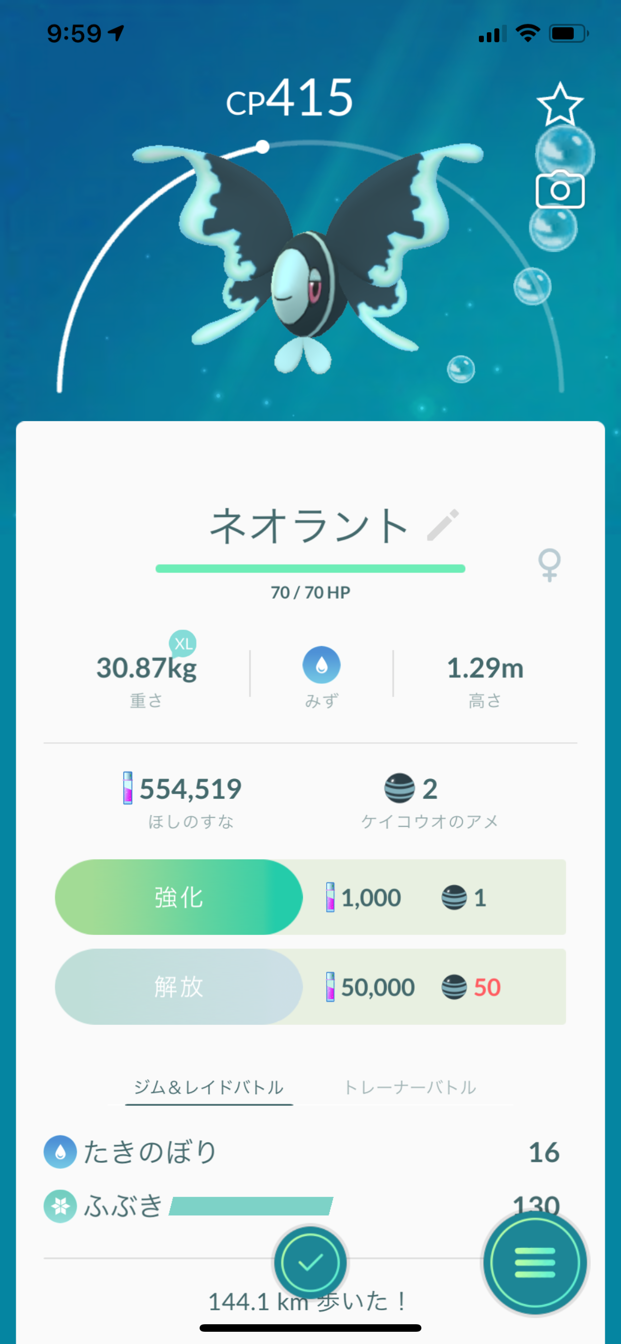
Task: Tap the 解放 new attack button
Action: point(179,987)
